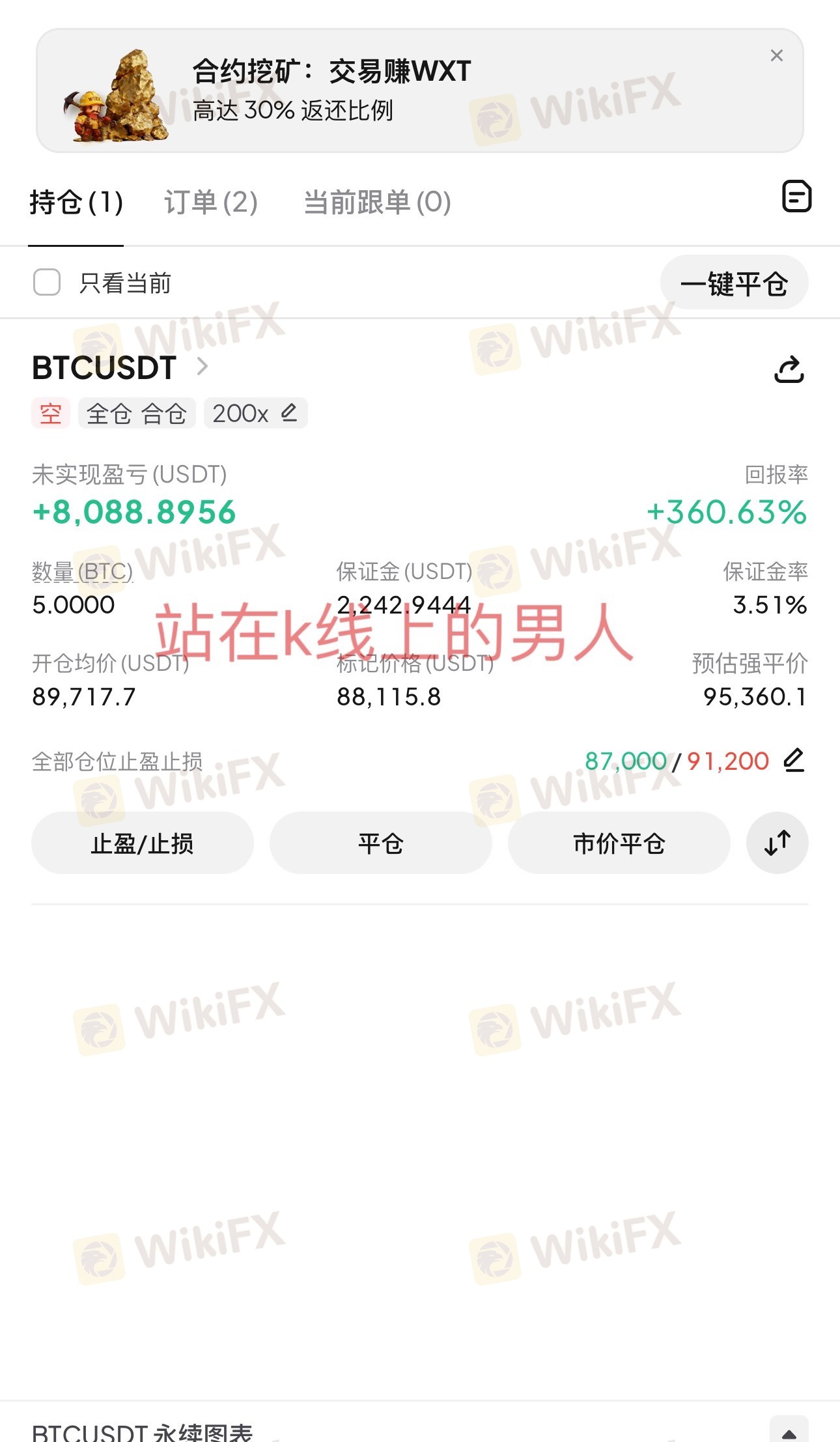Tap the 止盈/止损 button
Image resolution: width=840 pixels, height=1442 pixels.
(x=142, y=843)
